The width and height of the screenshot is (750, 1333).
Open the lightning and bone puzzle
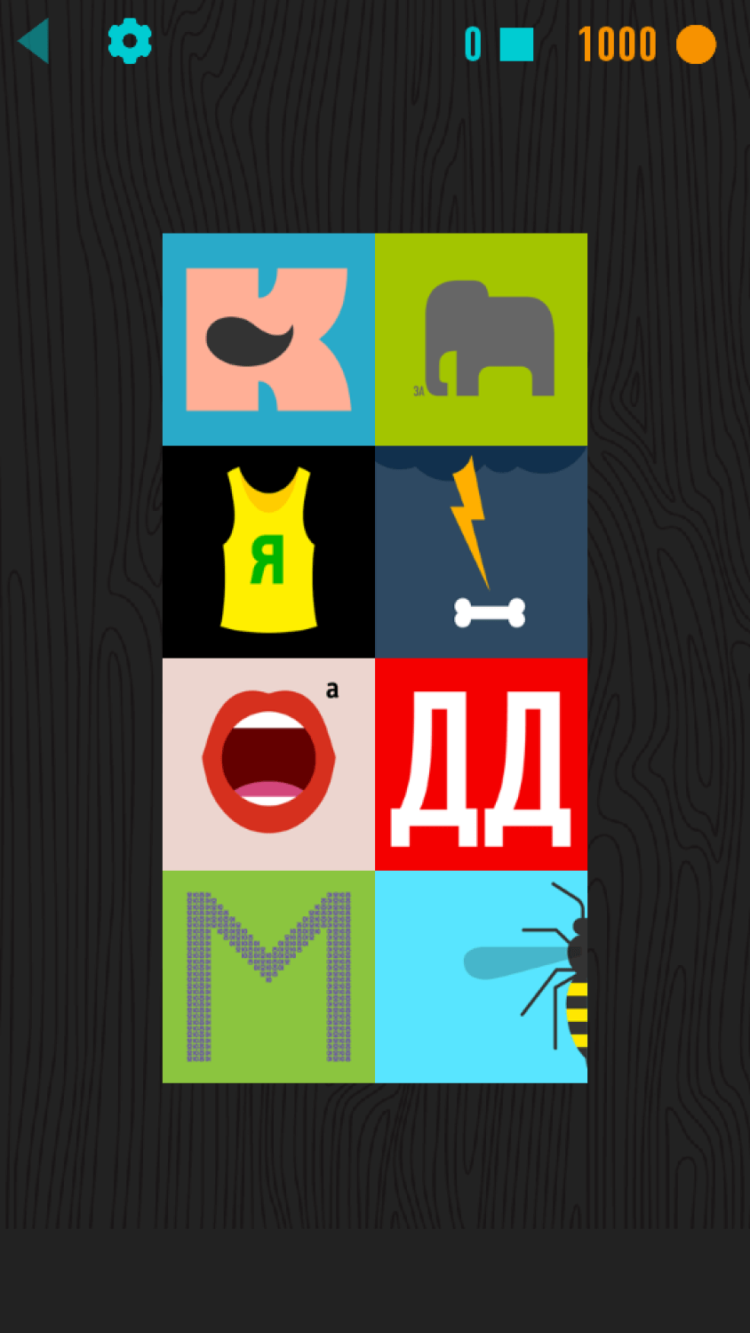pyautogui.click(x=481, y=551)
